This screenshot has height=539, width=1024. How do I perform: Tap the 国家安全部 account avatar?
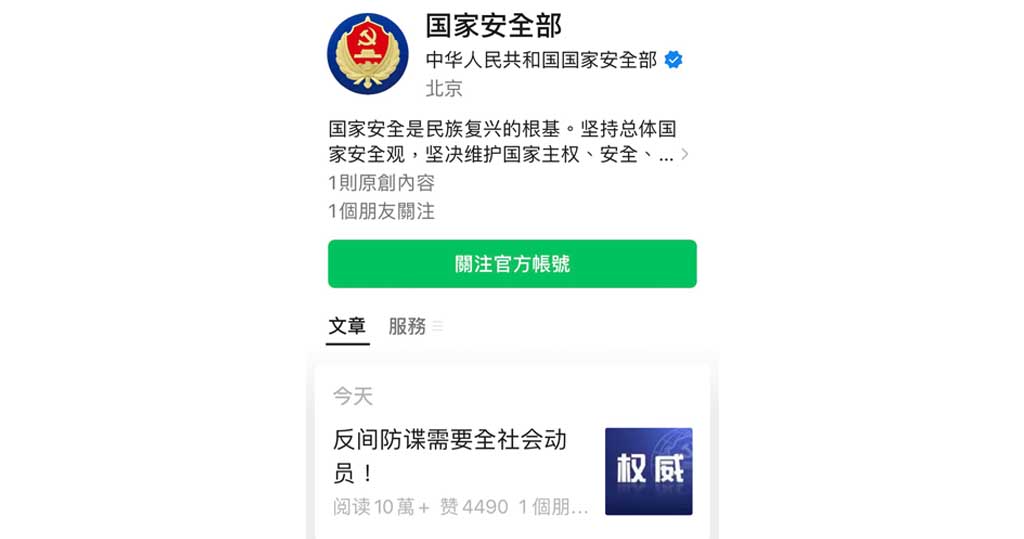coord(367,55)
